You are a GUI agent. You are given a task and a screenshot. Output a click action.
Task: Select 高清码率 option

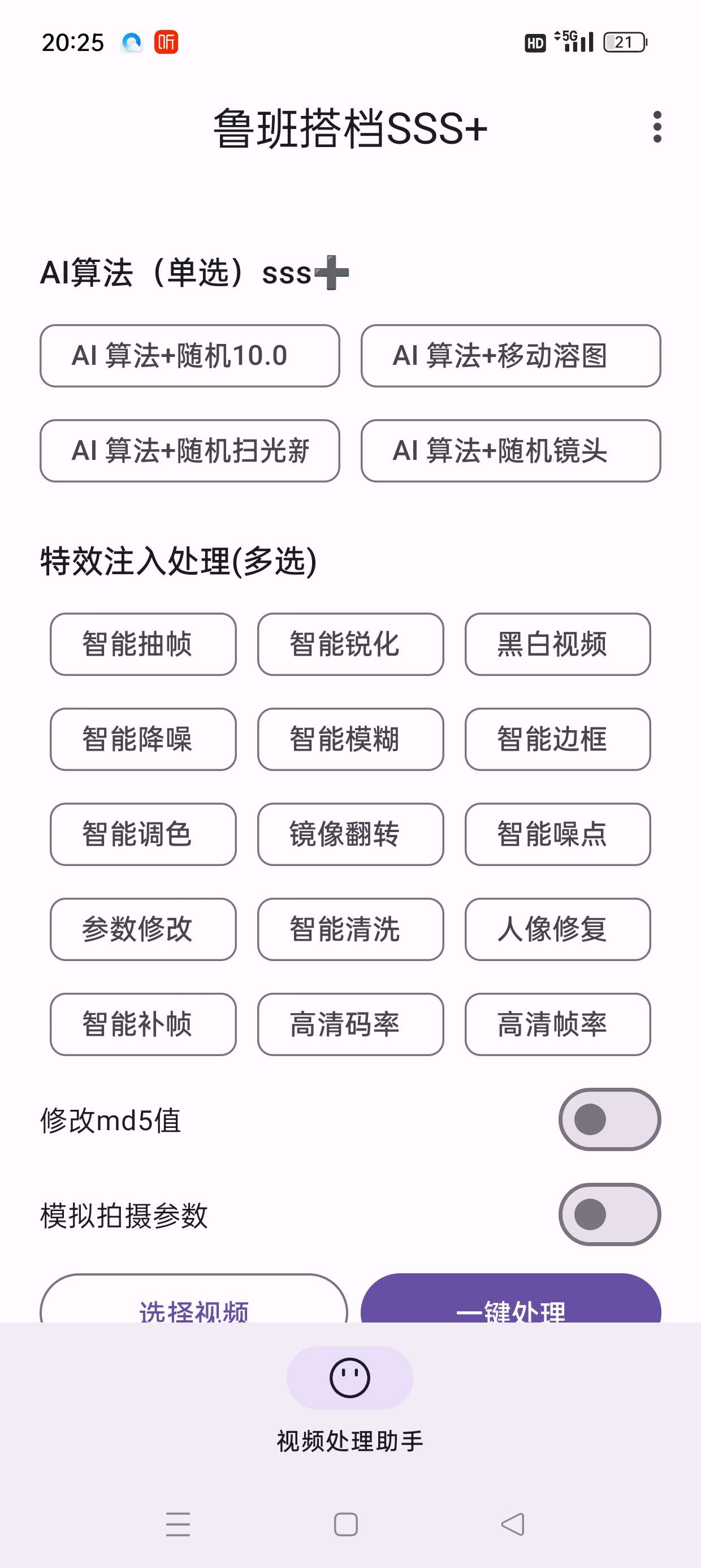tap(350, 1024)
